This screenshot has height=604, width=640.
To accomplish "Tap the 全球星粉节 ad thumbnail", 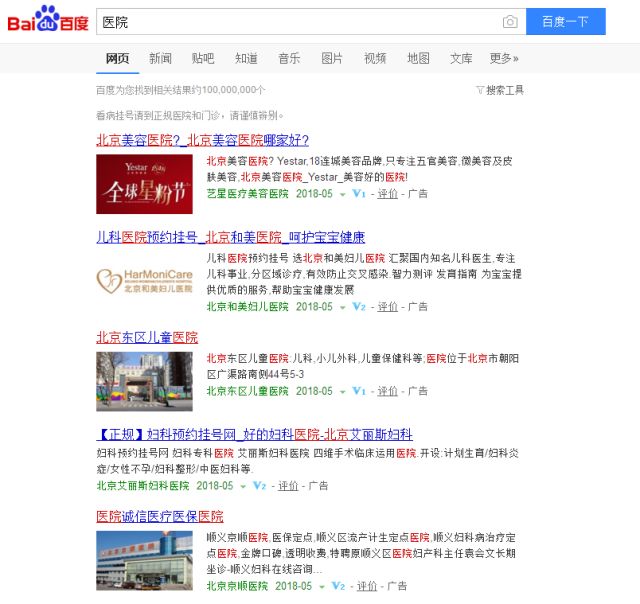I will point(144,183).
